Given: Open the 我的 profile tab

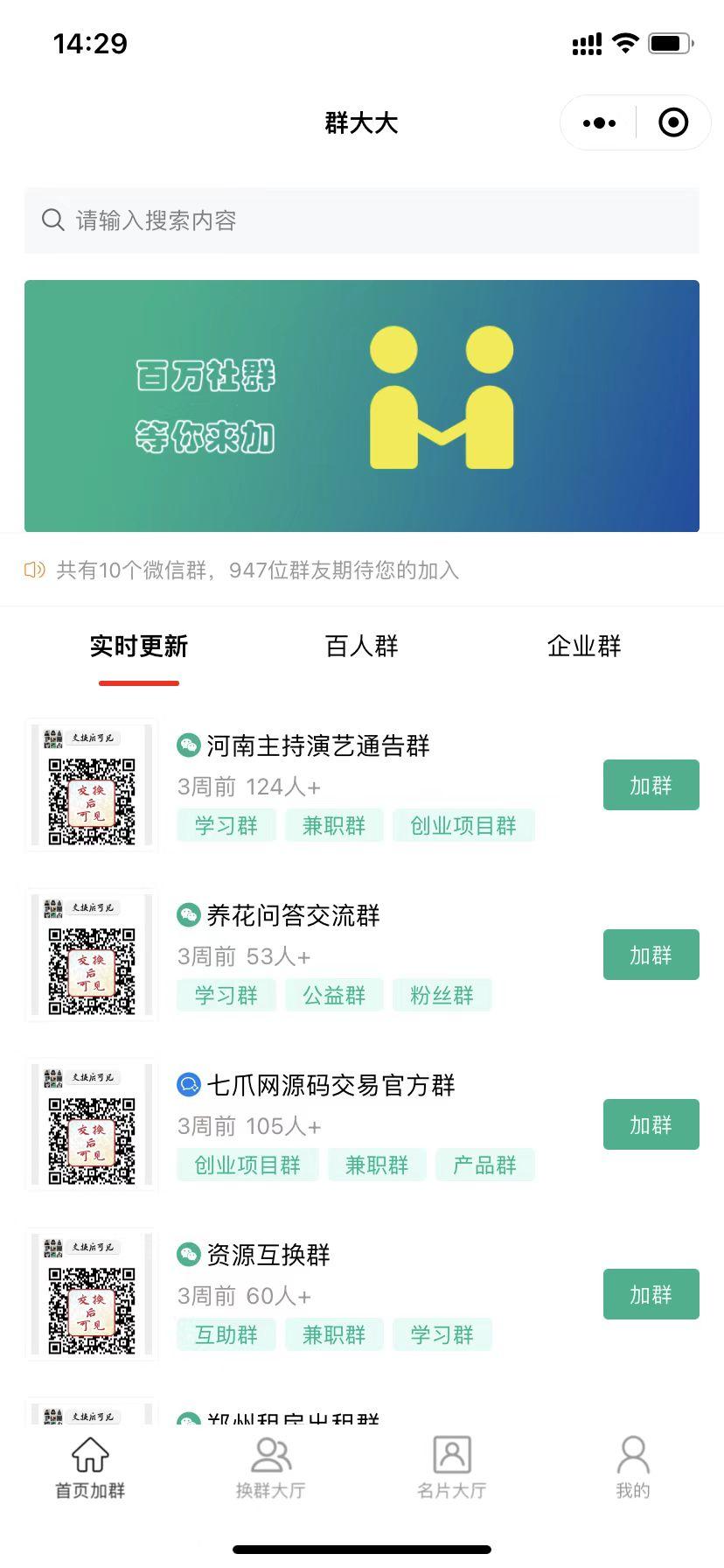Looking at the screenshot, I should tap(633, 1467).
